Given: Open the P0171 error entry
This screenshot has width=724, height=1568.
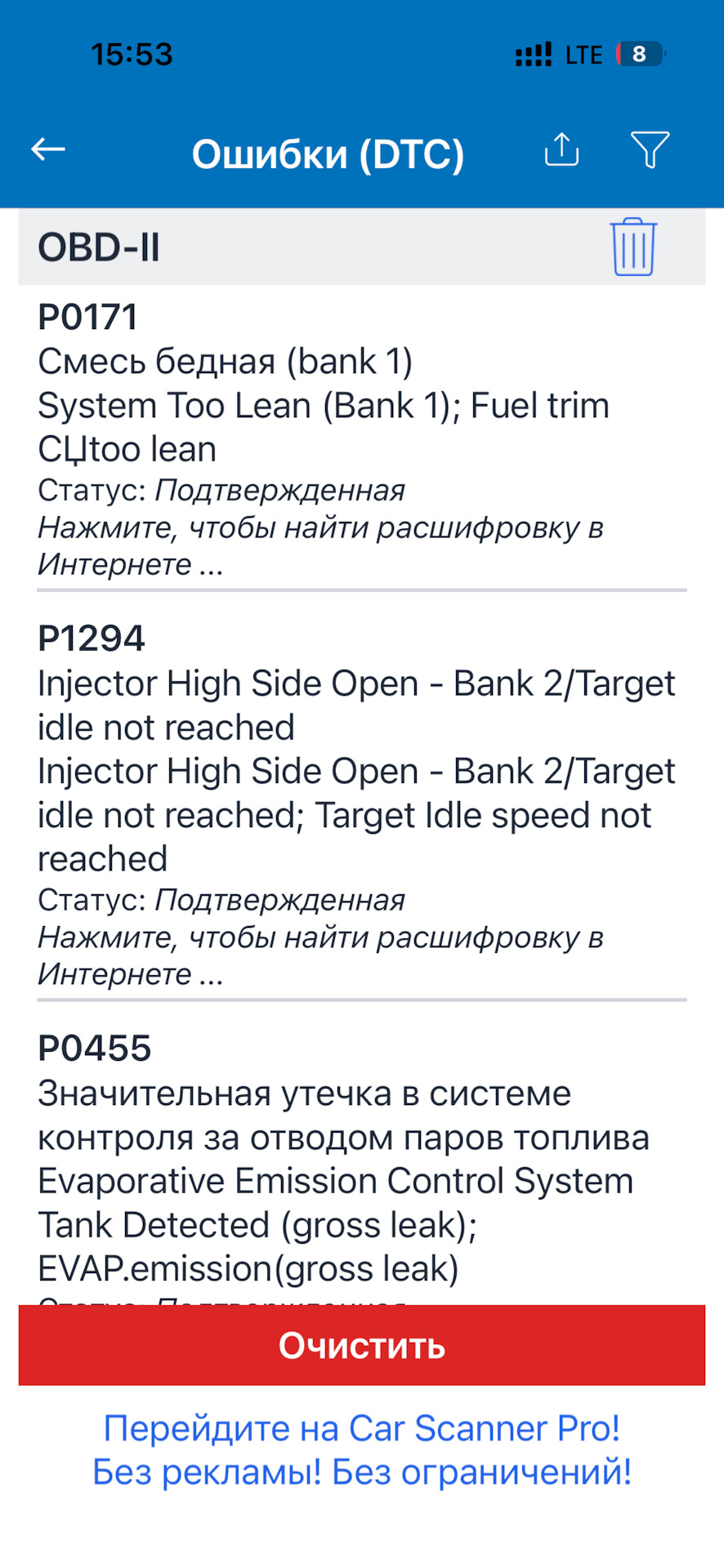Looking at the screenshot, I should pyautogui.click(x=362, y=439).
